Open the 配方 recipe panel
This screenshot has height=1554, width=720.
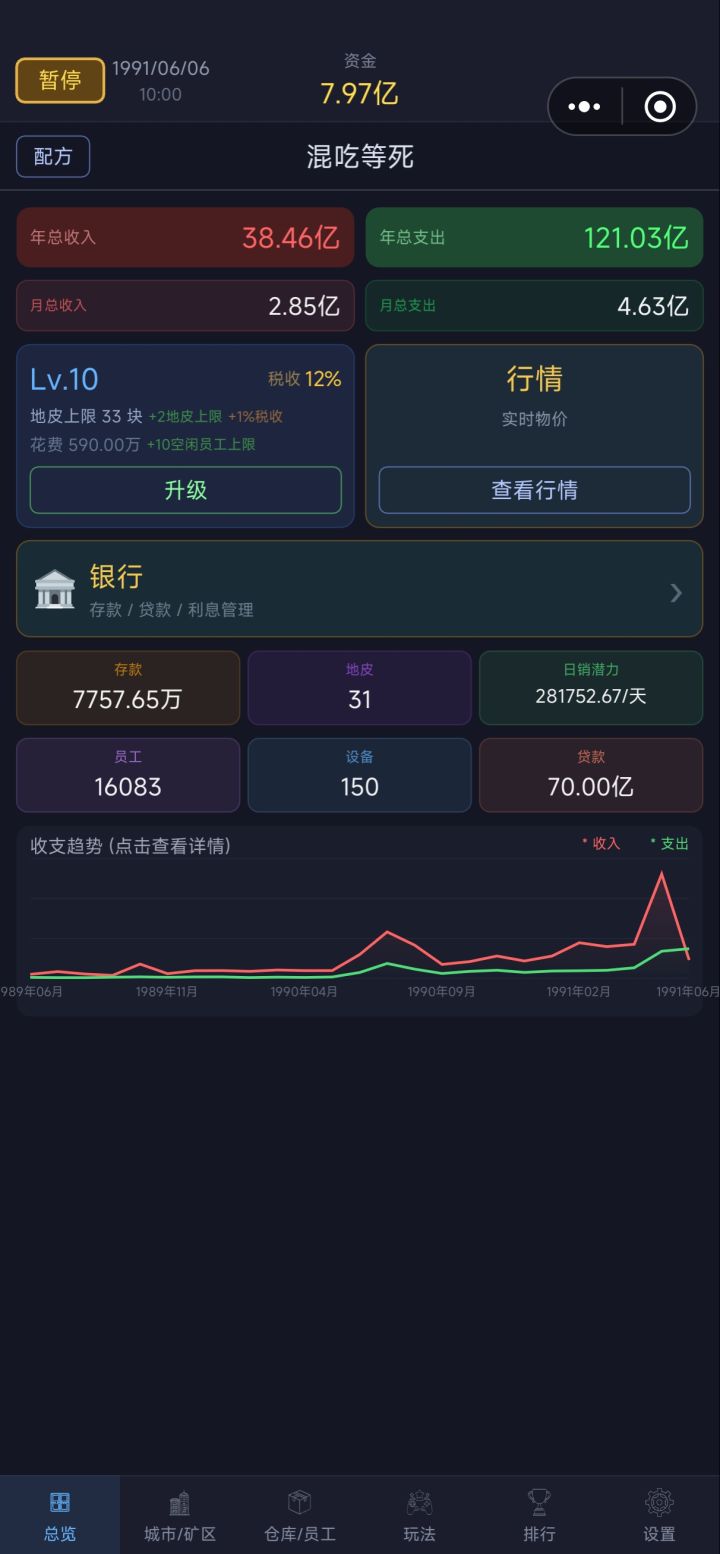click(52, 157)
